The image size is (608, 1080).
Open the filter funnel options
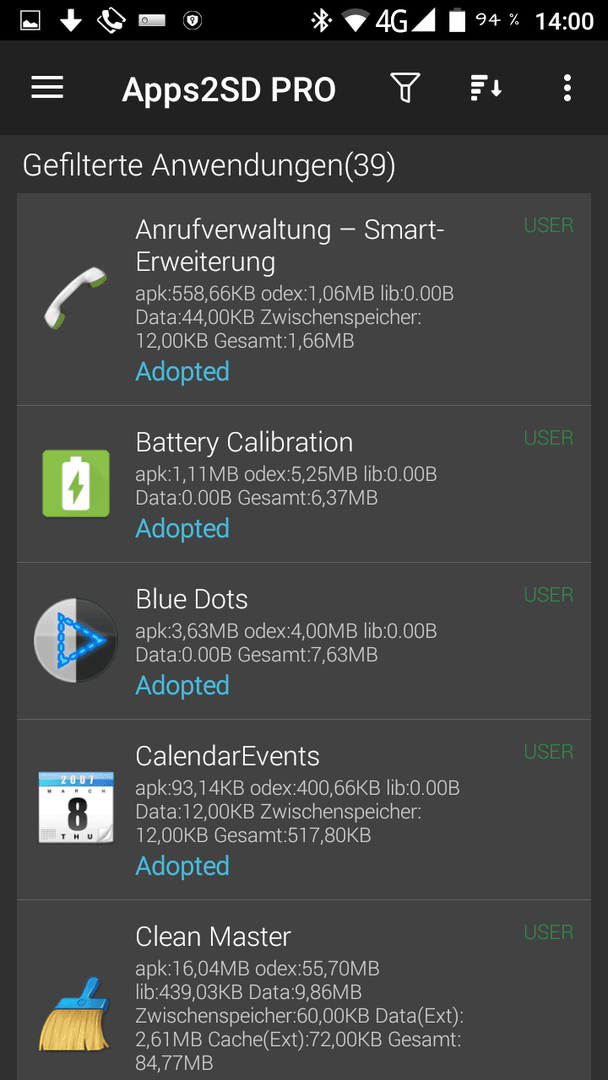coord(405,88)
